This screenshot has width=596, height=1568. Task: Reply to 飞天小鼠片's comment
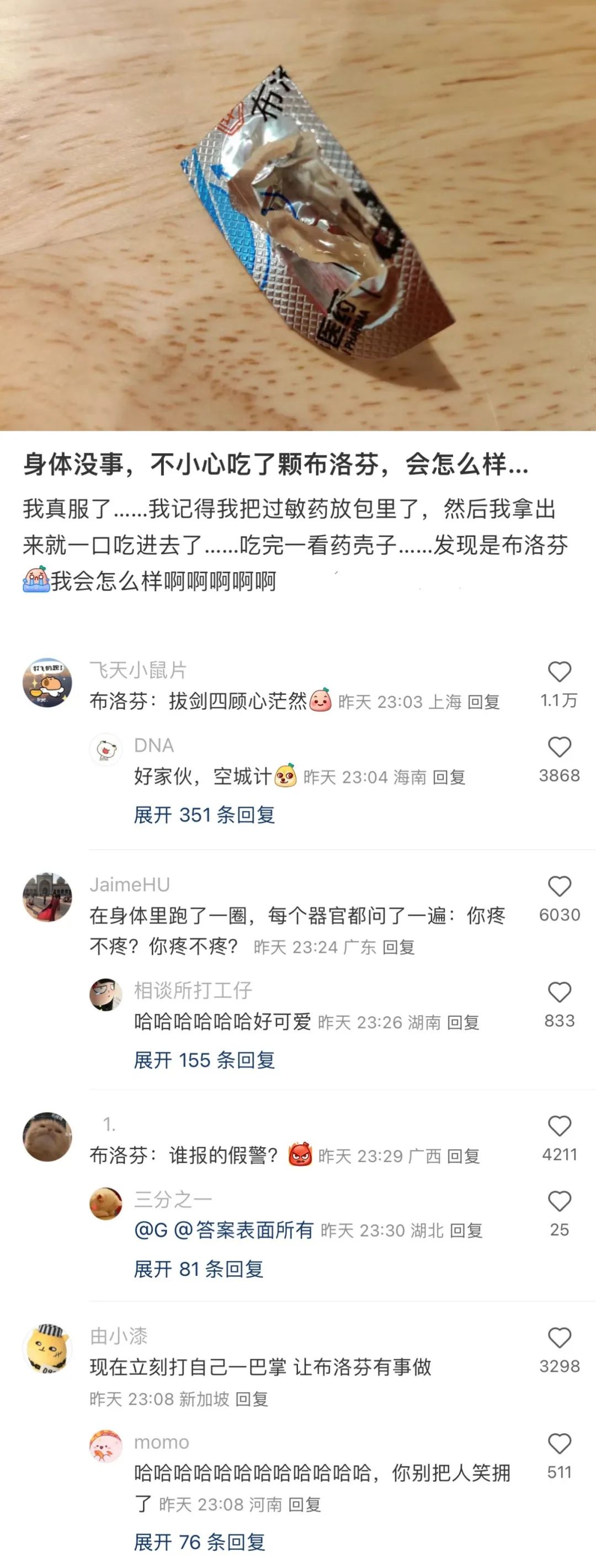(x=483, y=702)
